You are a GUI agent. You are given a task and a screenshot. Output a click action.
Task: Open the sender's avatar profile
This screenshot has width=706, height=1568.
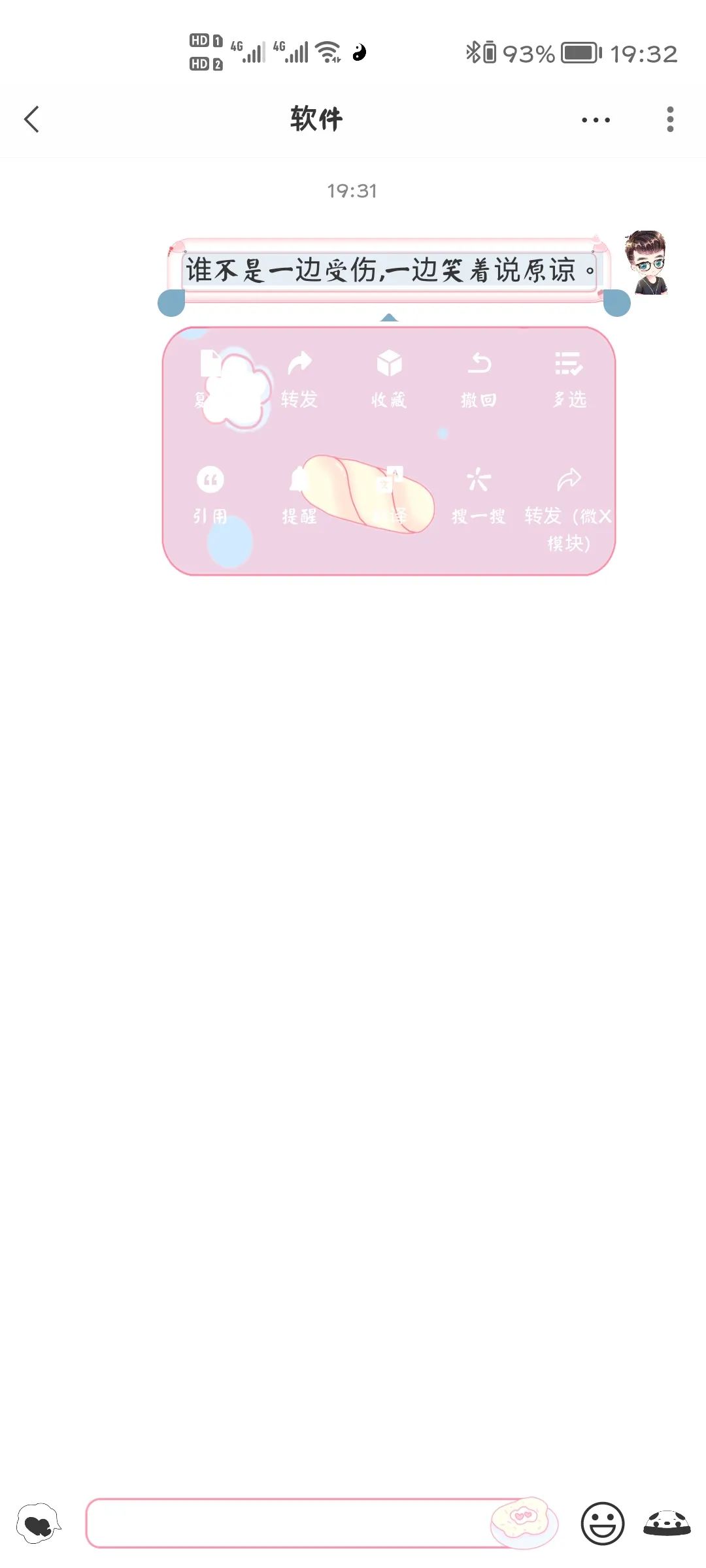pyautogui.click(x=646, y=263)
